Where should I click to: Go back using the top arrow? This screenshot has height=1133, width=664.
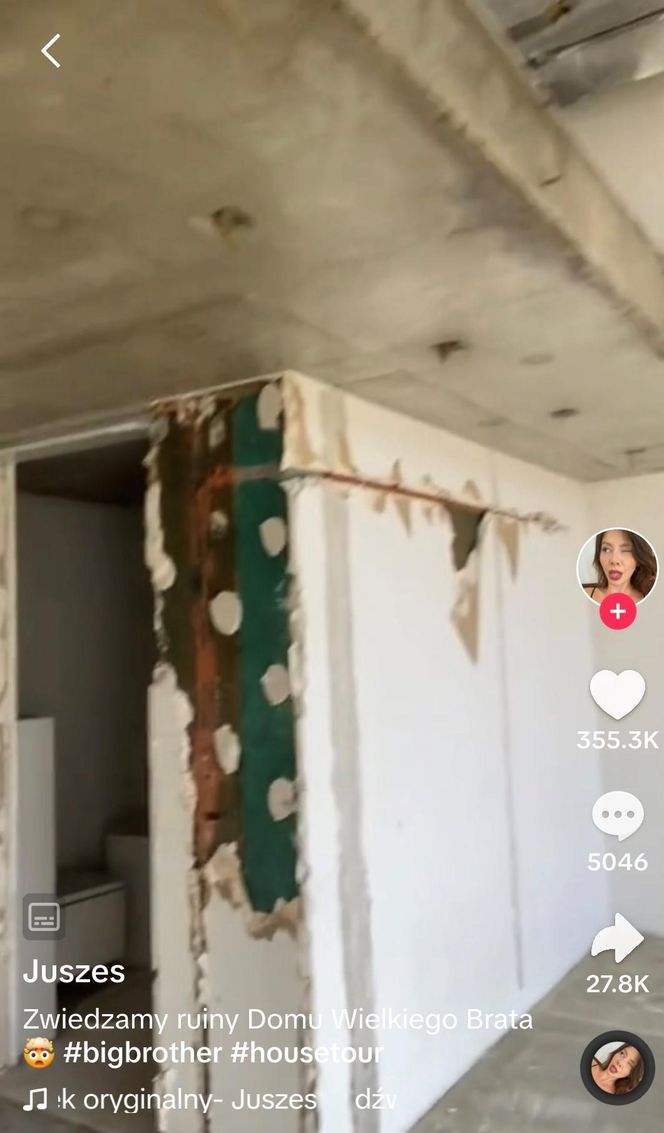(50, 51)
